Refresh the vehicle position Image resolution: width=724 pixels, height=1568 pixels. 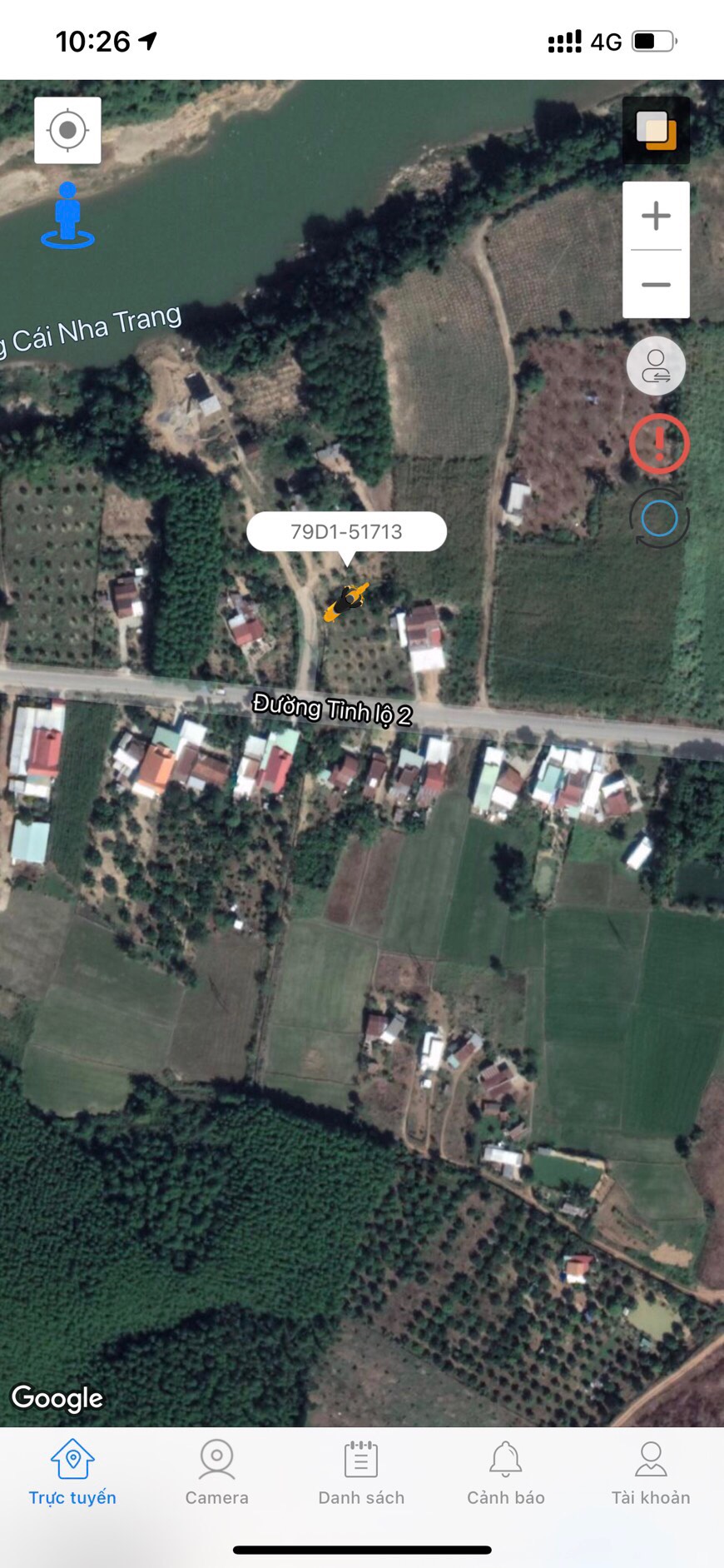point(659,519)
